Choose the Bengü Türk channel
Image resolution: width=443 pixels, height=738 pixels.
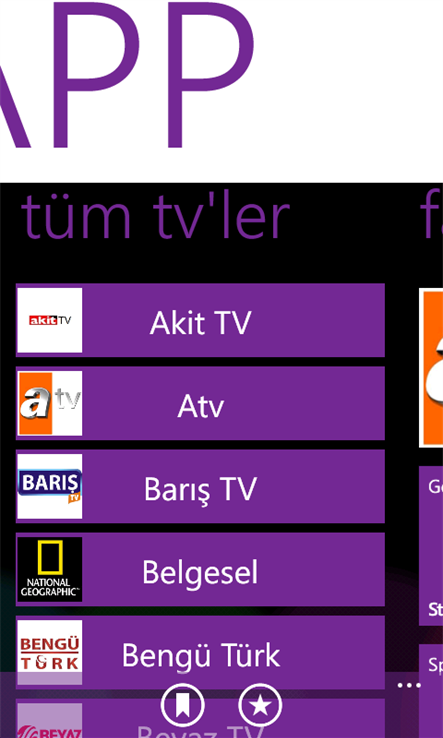tap(200, 652)
